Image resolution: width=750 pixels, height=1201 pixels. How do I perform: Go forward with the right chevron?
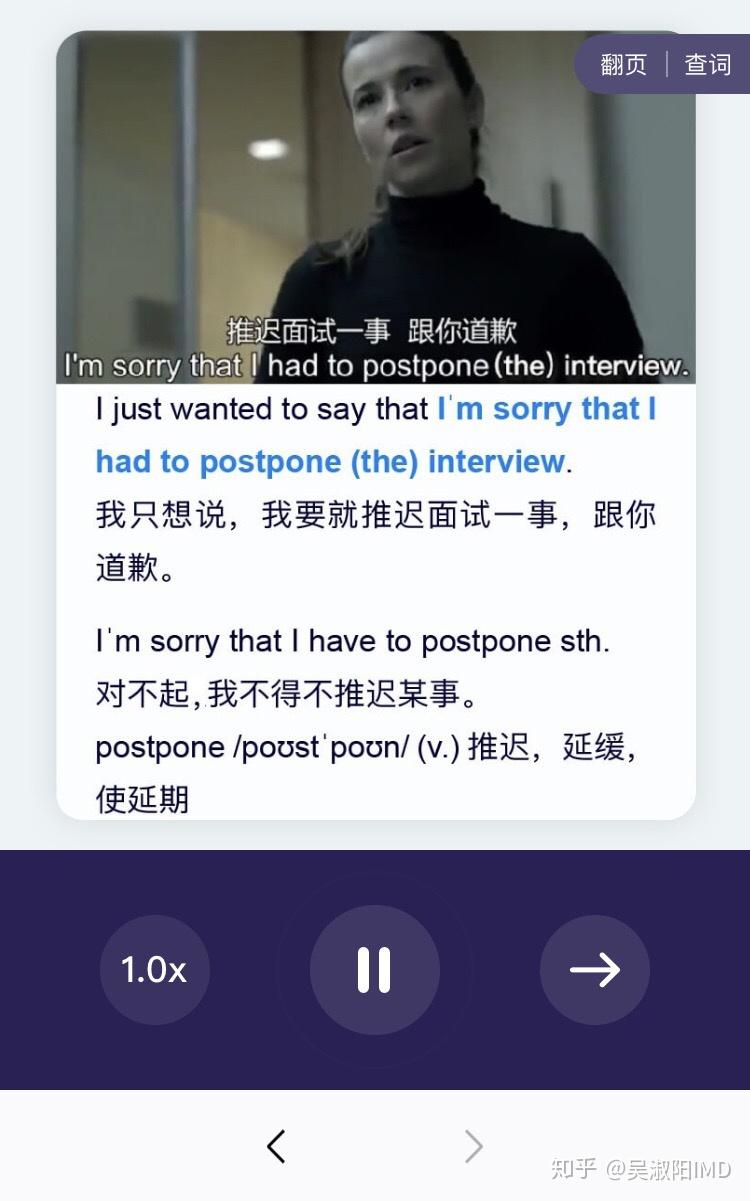tap(473, 1146)
